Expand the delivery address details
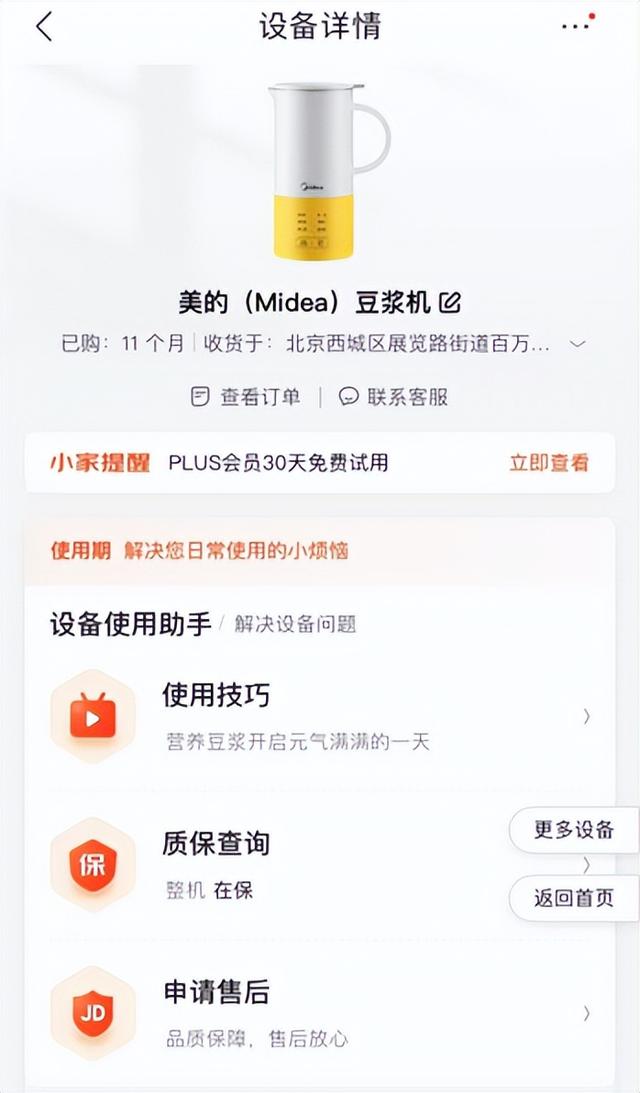Image resolution: width=640 pixels, height=1093 pixels. [578, 344]
